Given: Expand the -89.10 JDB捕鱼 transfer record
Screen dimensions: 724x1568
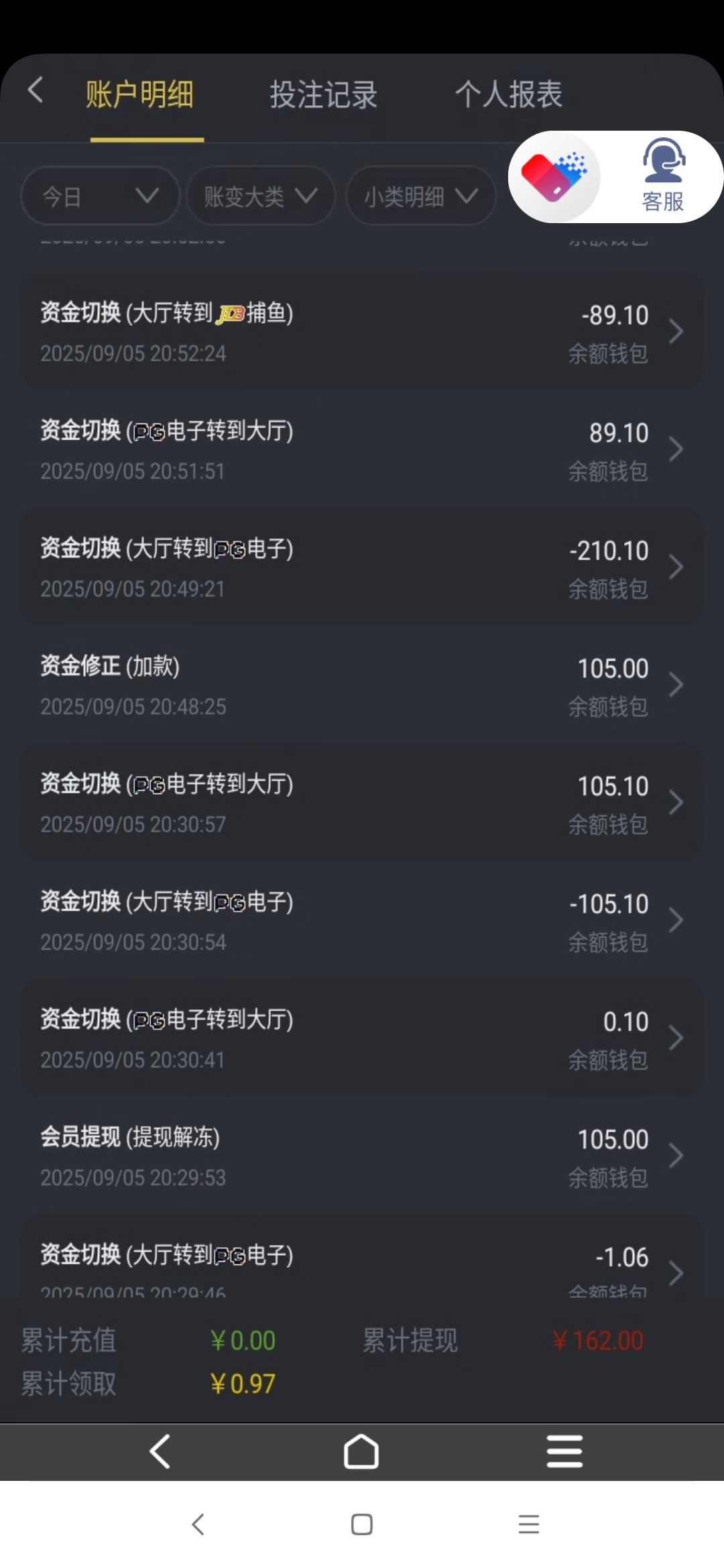Looking at the screenshot, I should point(362,332).
